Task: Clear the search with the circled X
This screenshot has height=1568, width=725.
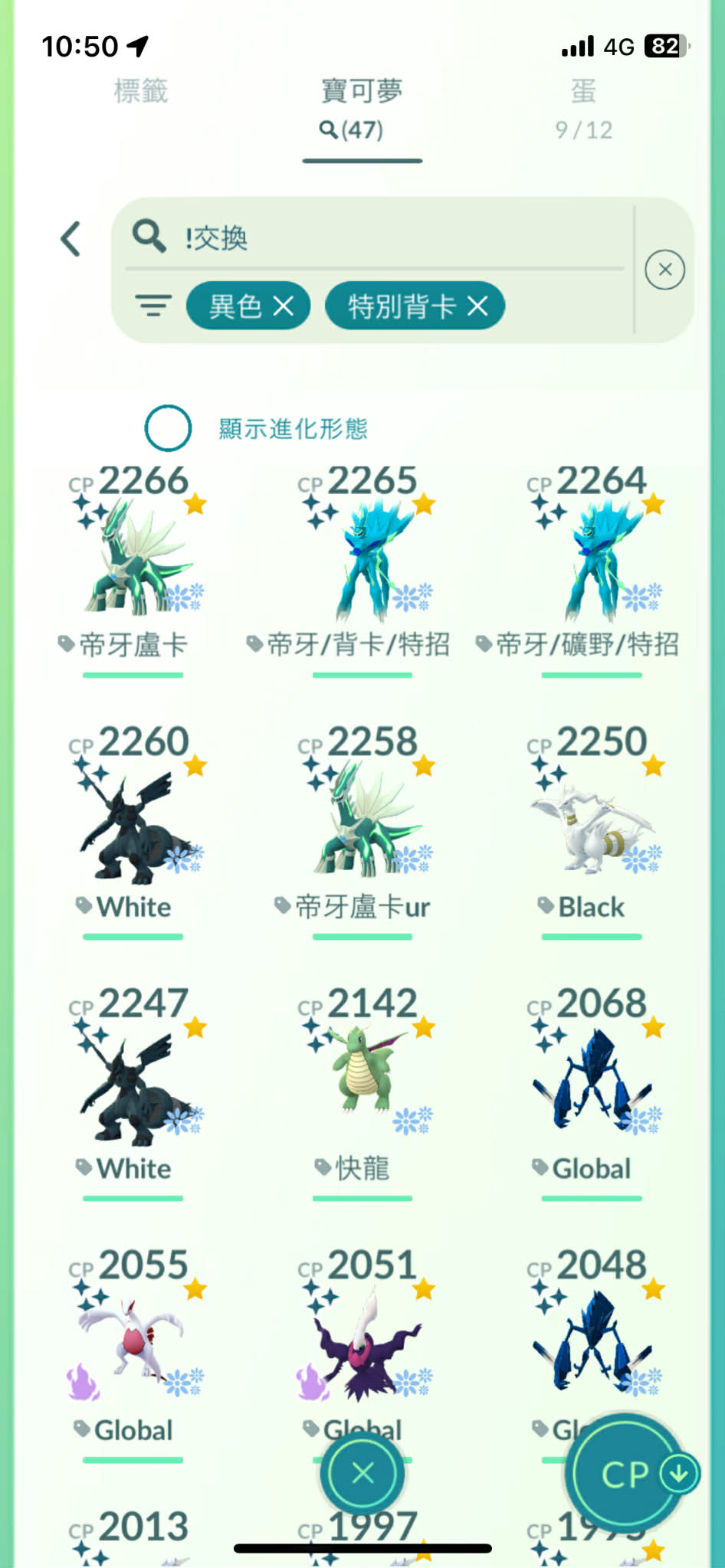Action: click(x=664, y=270)
